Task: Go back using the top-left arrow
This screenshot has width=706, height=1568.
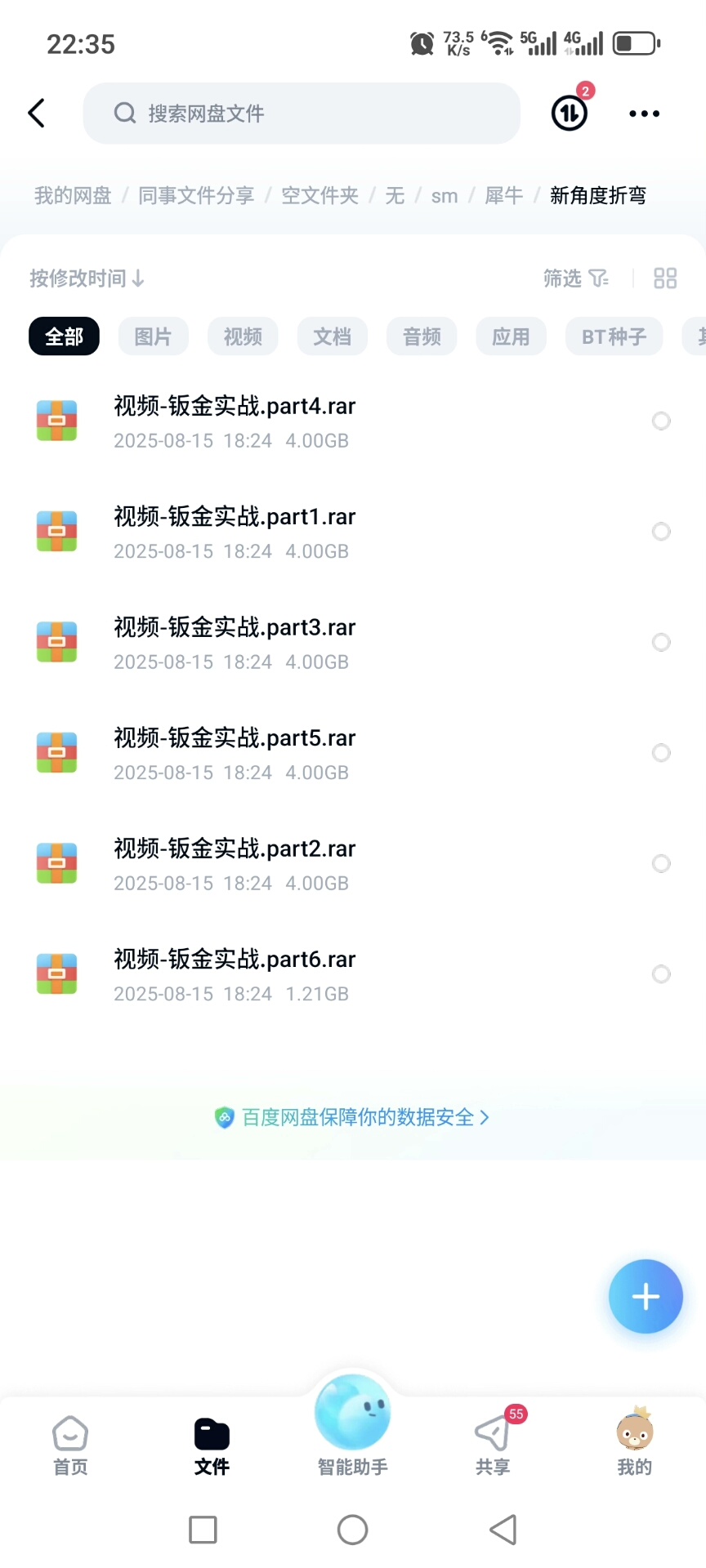Action: (x=37, y=114)
